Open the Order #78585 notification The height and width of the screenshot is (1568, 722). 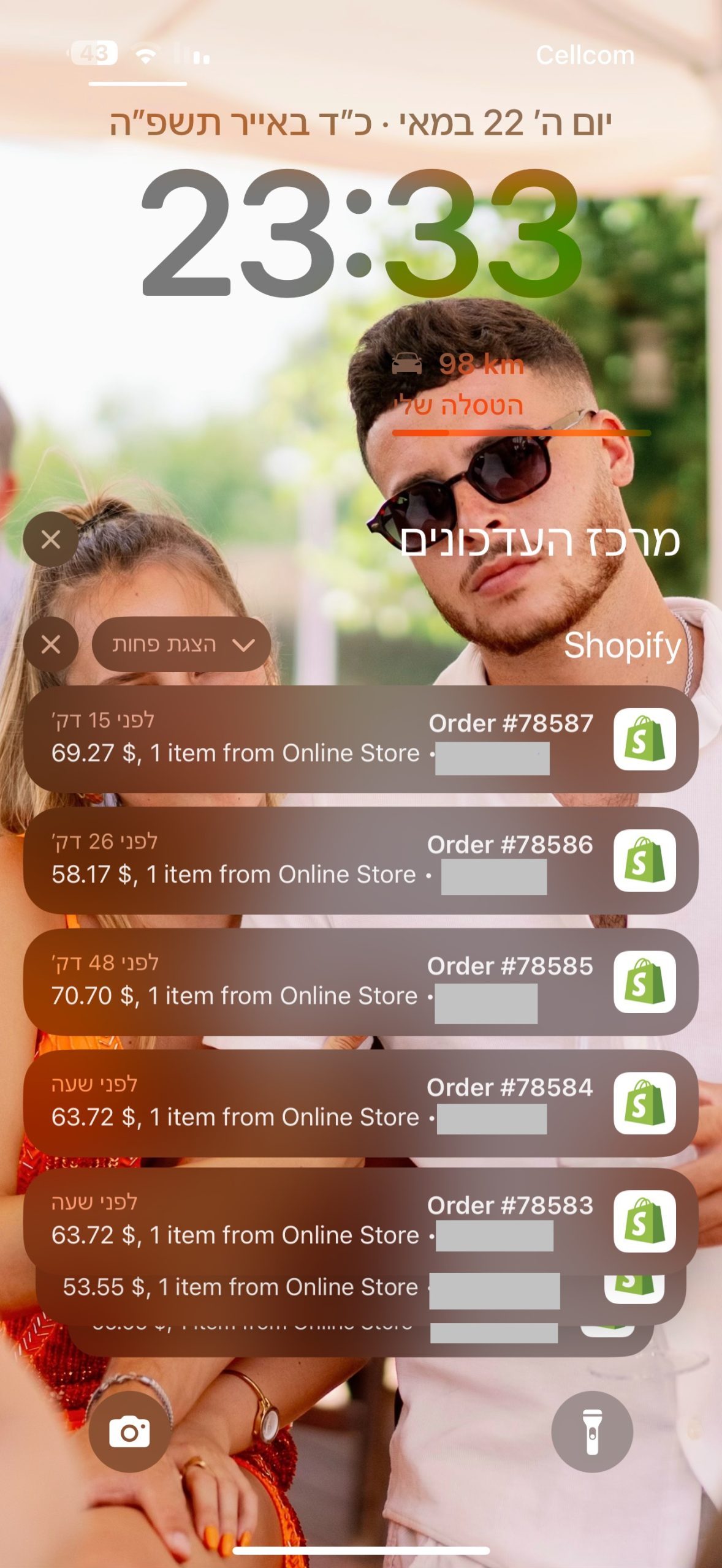coord(360,981)
